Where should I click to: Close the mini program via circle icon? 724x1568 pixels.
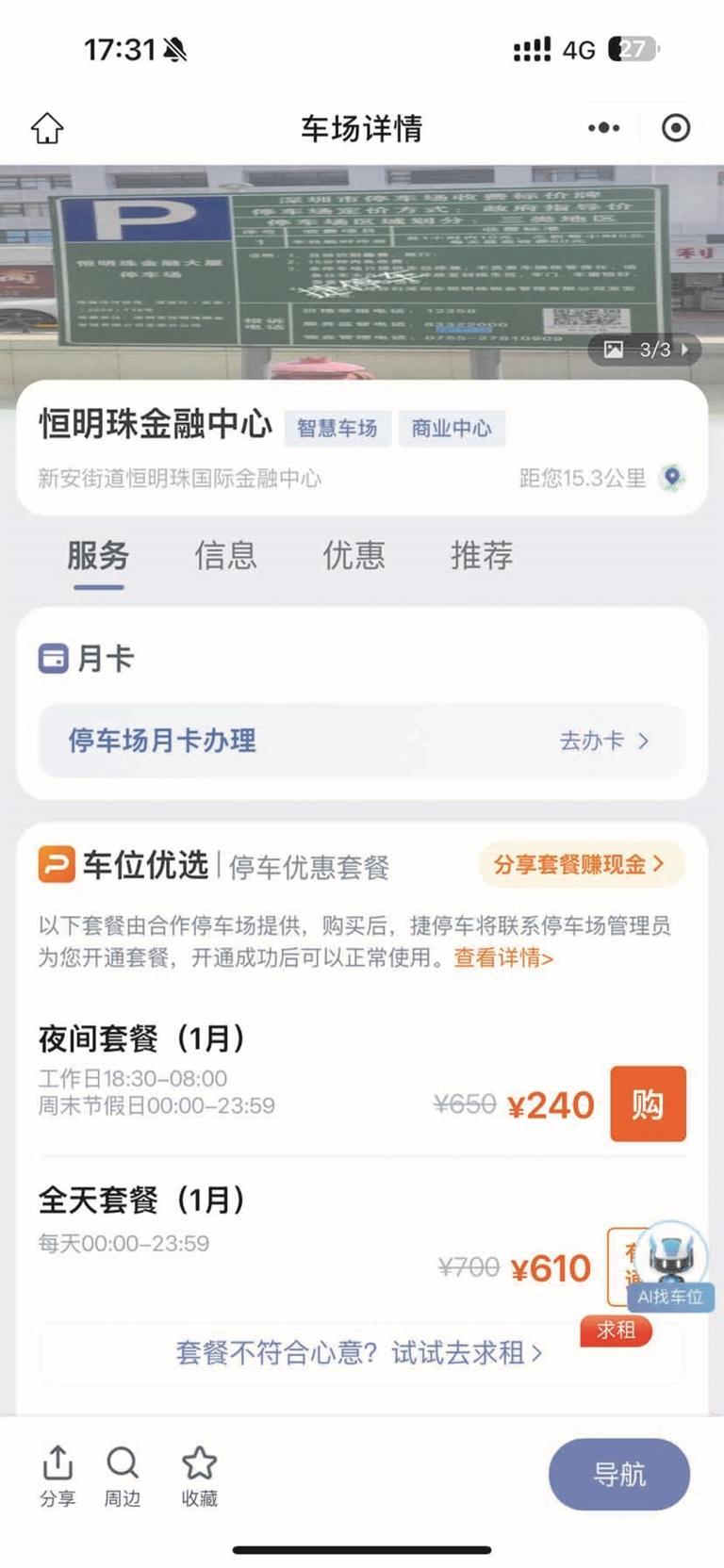[676, 128]
